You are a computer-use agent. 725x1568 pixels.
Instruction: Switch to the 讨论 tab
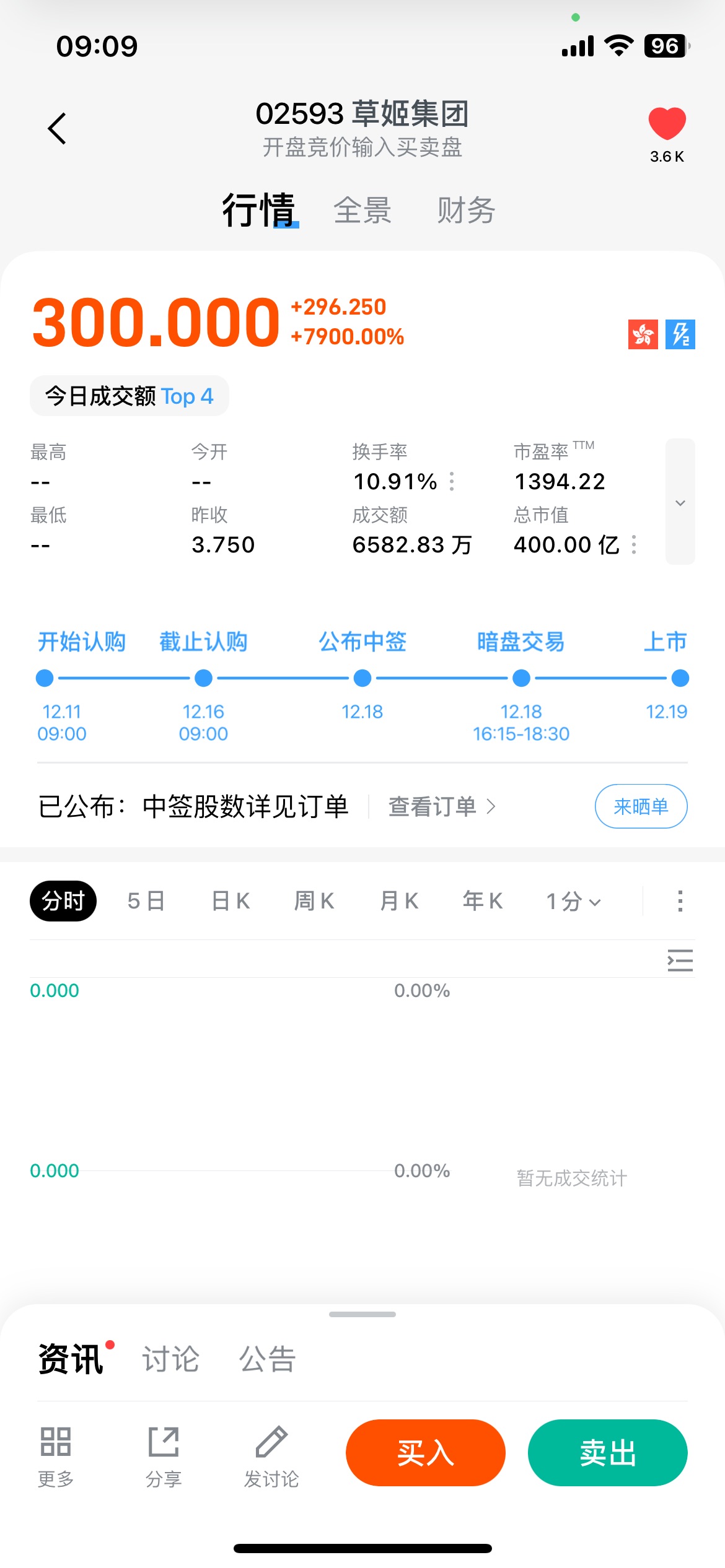170,1359
